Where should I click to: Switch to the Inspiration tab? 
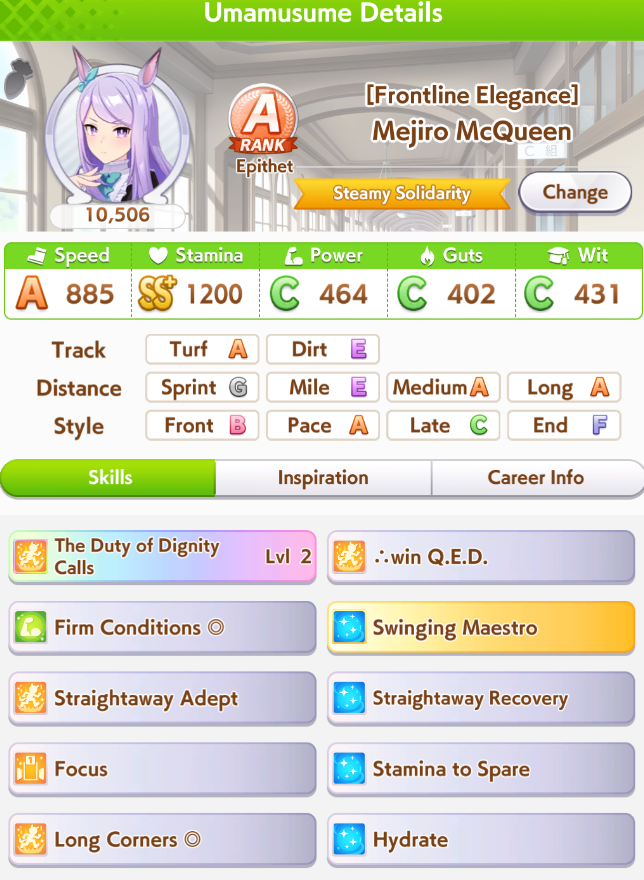pos(323,478)
